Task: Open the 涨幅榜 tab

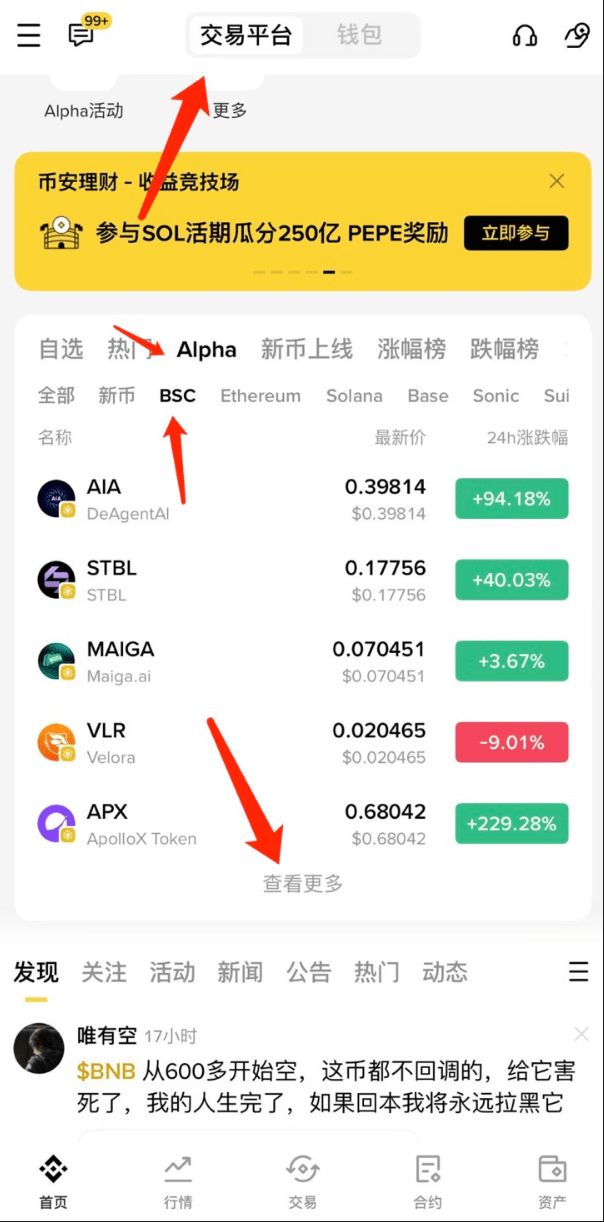Action: [x=412, y=349]
